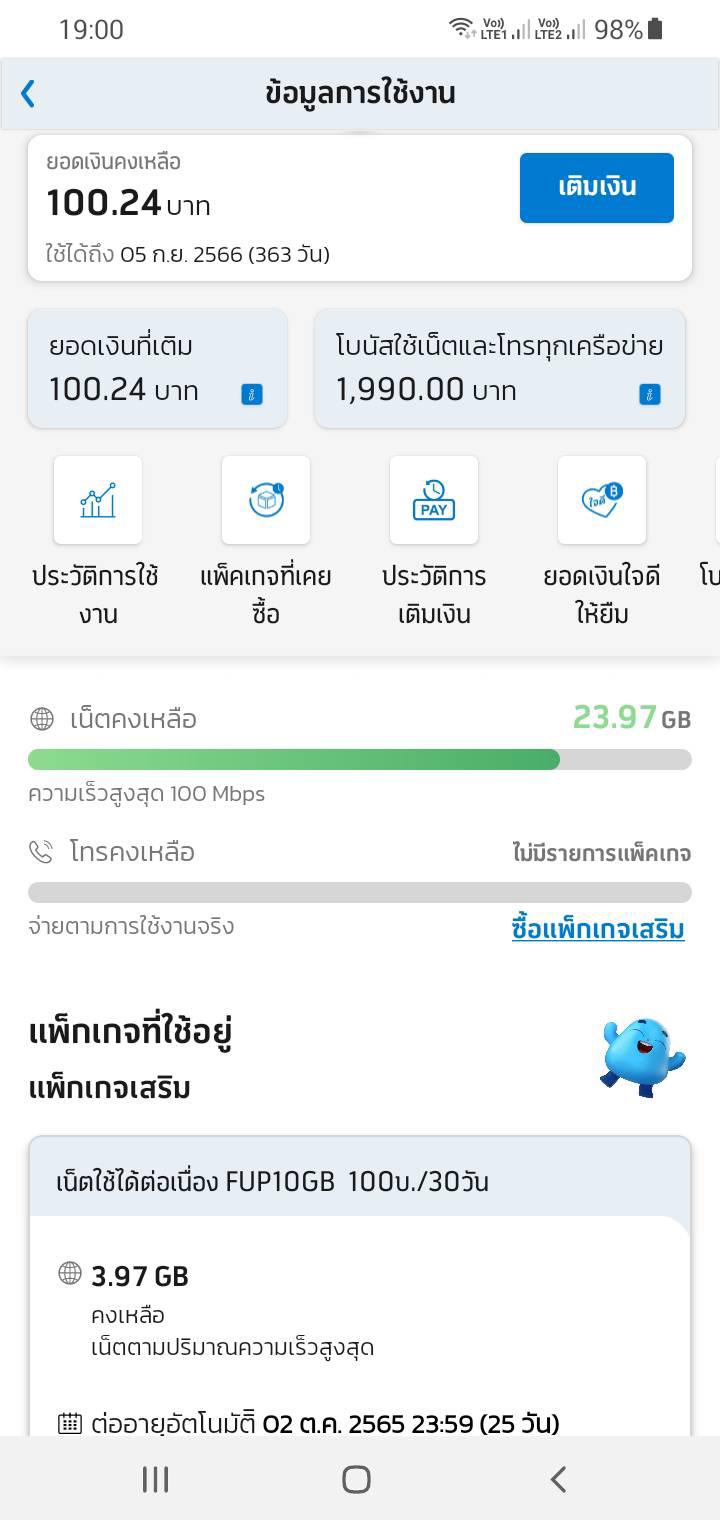Open the system recent apps button
Viewport: 720px width, 1520px height.
155,1479
